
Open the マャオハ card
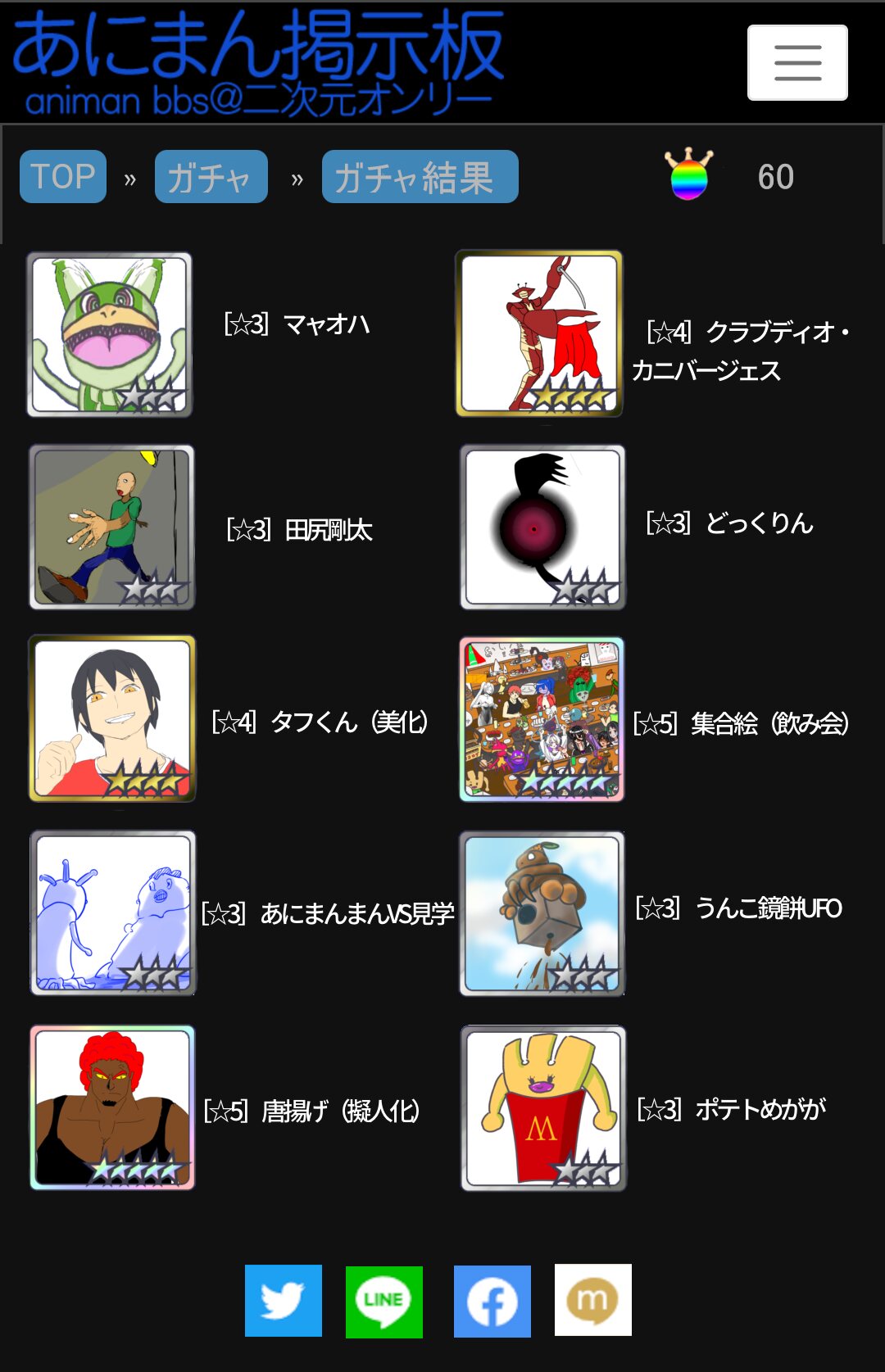[x=110, y=334]
